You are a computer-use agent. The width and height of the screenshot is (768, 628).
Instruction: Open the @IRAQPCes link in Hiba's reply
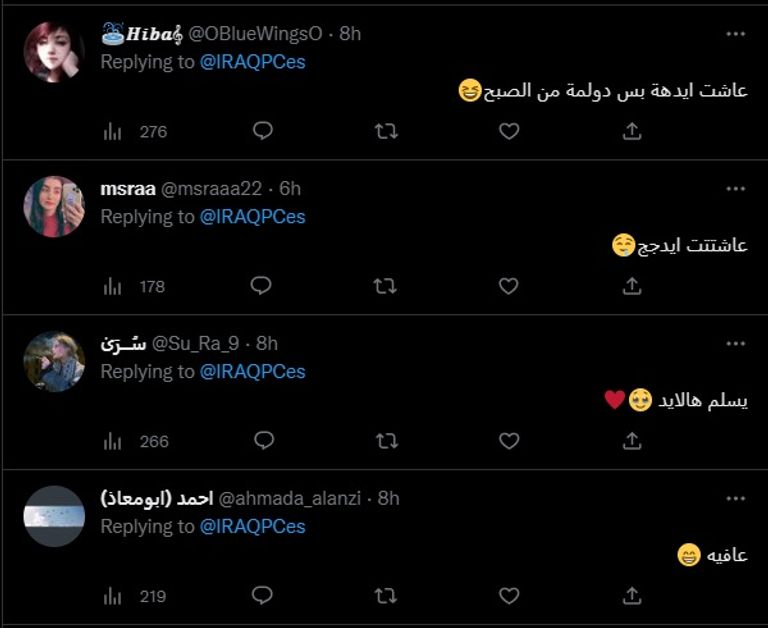[x=253, y=61]
